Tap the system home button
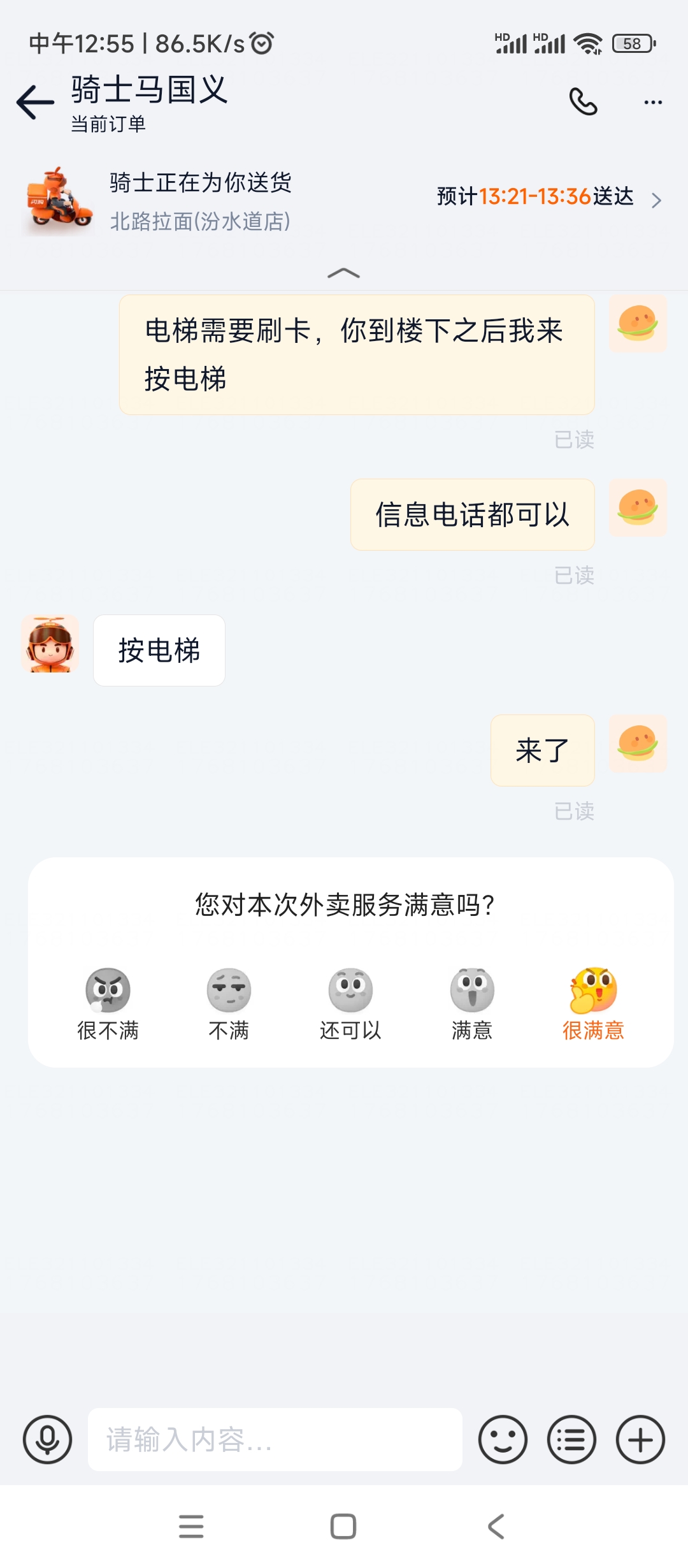The width and height of the screenshot is (688, 1568). pos(343,1526)
